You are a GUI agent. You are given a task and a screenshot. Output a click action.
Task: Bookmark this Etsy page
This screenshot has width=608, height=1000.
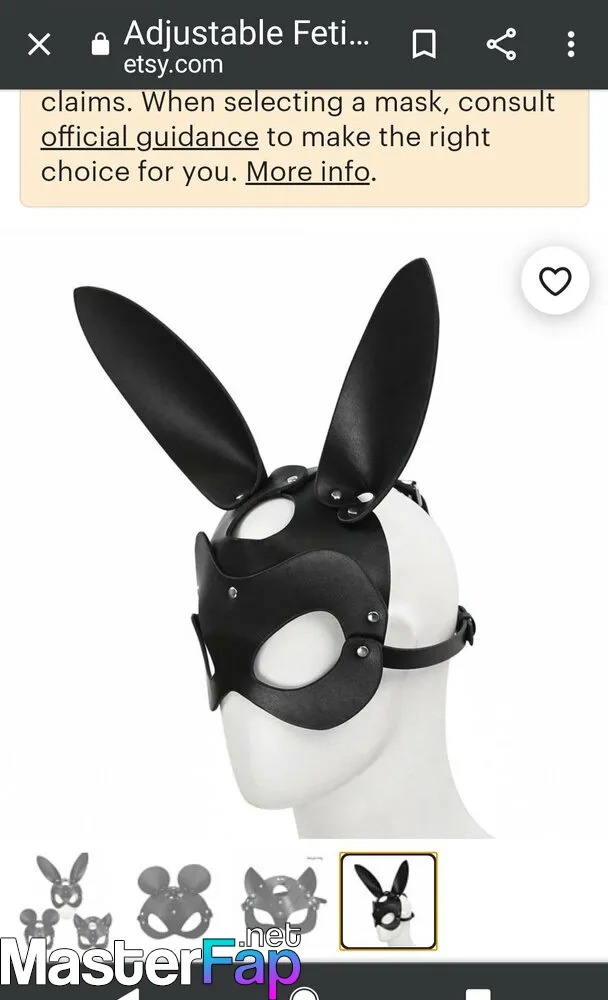[424, 45]
